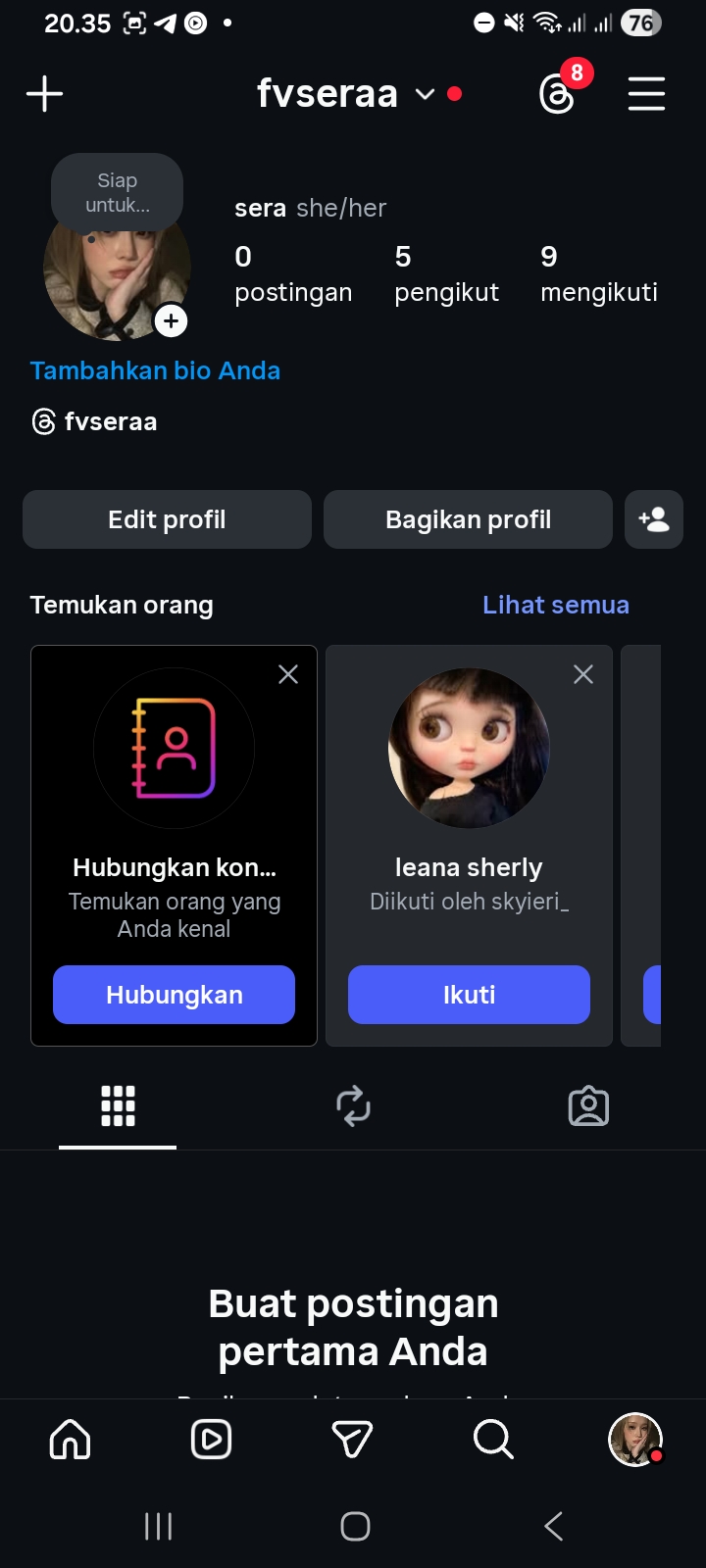
Task: Follow leana sherly with Ikuti
Action: tap(469, 995)
